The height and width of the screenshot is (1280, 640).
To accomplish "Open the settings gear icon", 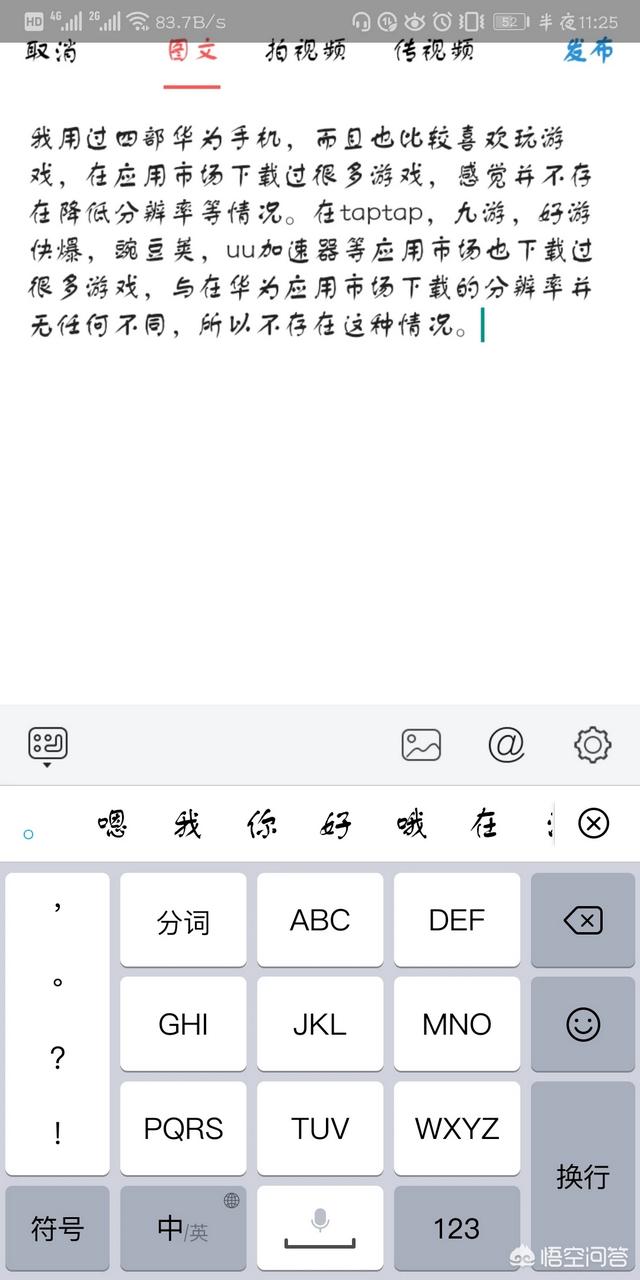I will 592,745.
